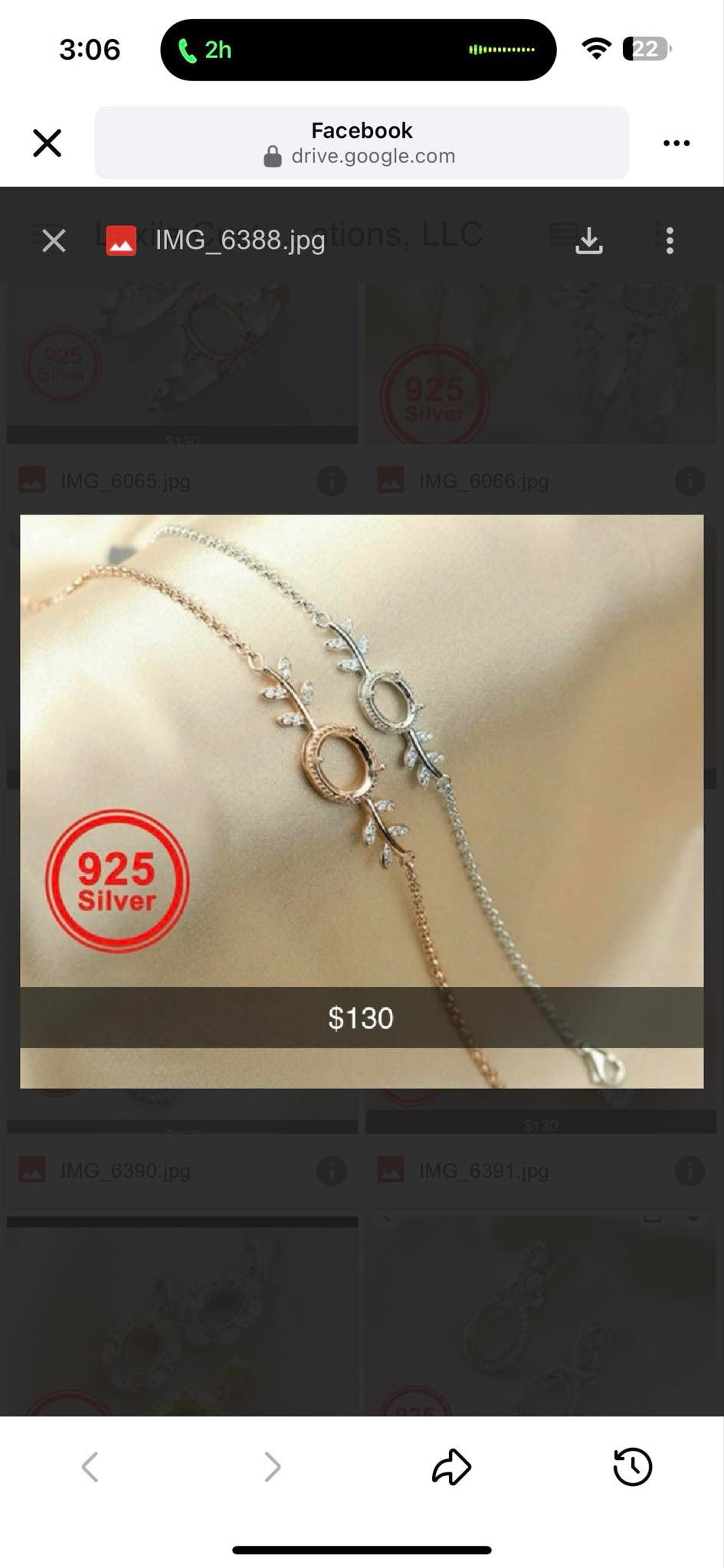
Task: Close the in-app browser window
Action: [x=47, y=142]
